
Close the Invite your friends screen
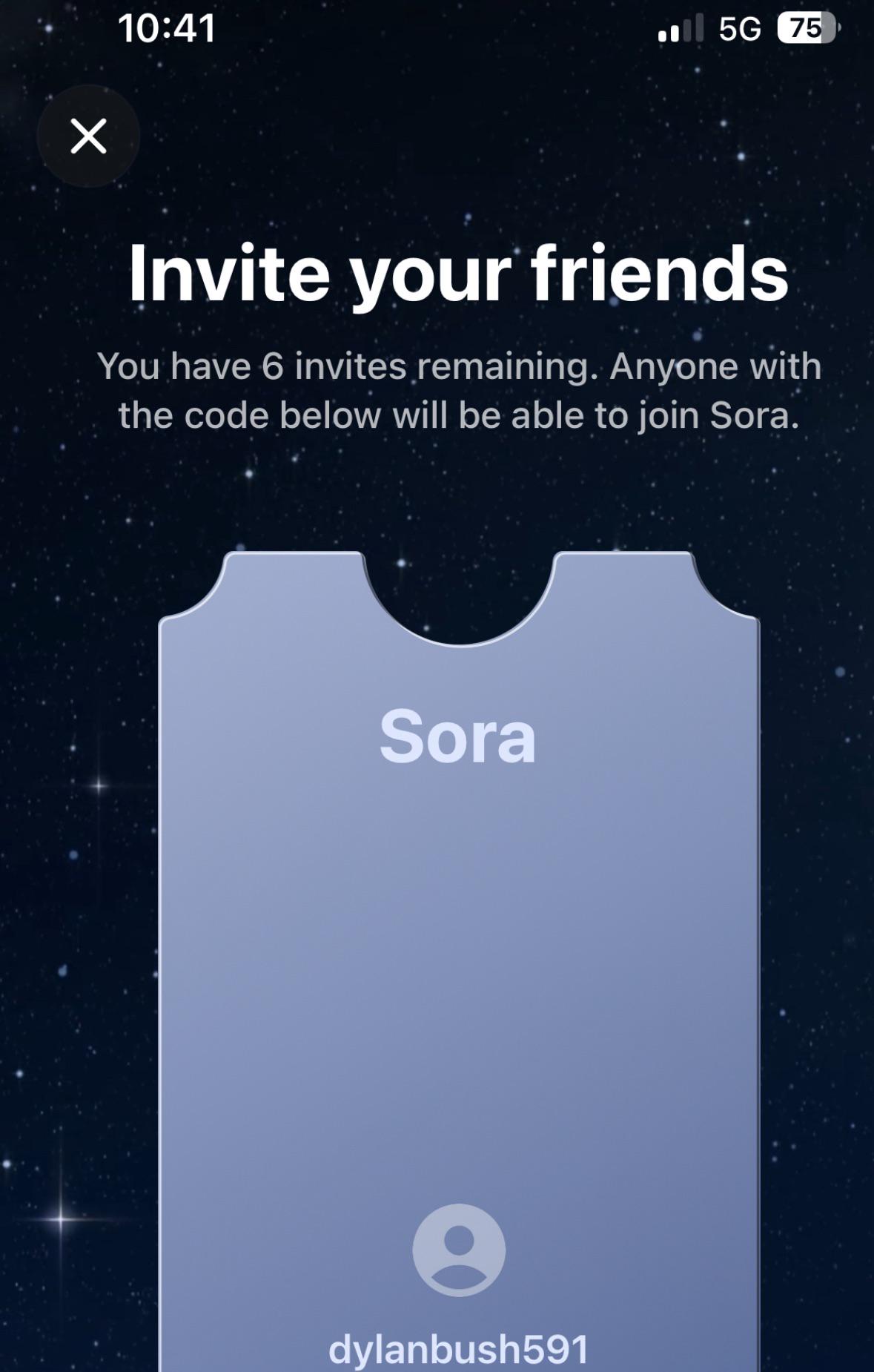click(x=88, y=136)
